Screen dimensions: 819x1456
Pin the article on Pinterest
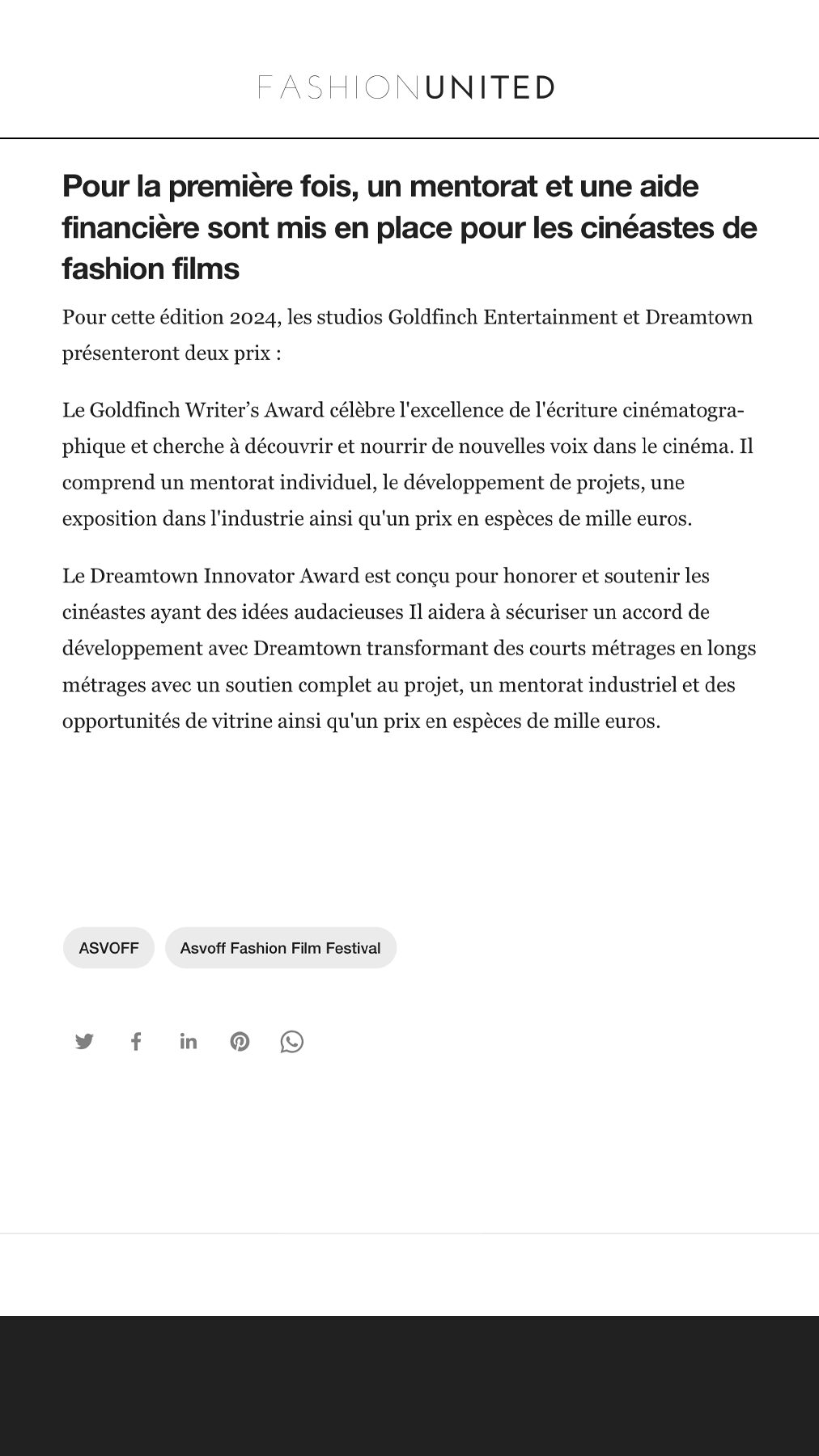coord(240,1041)
